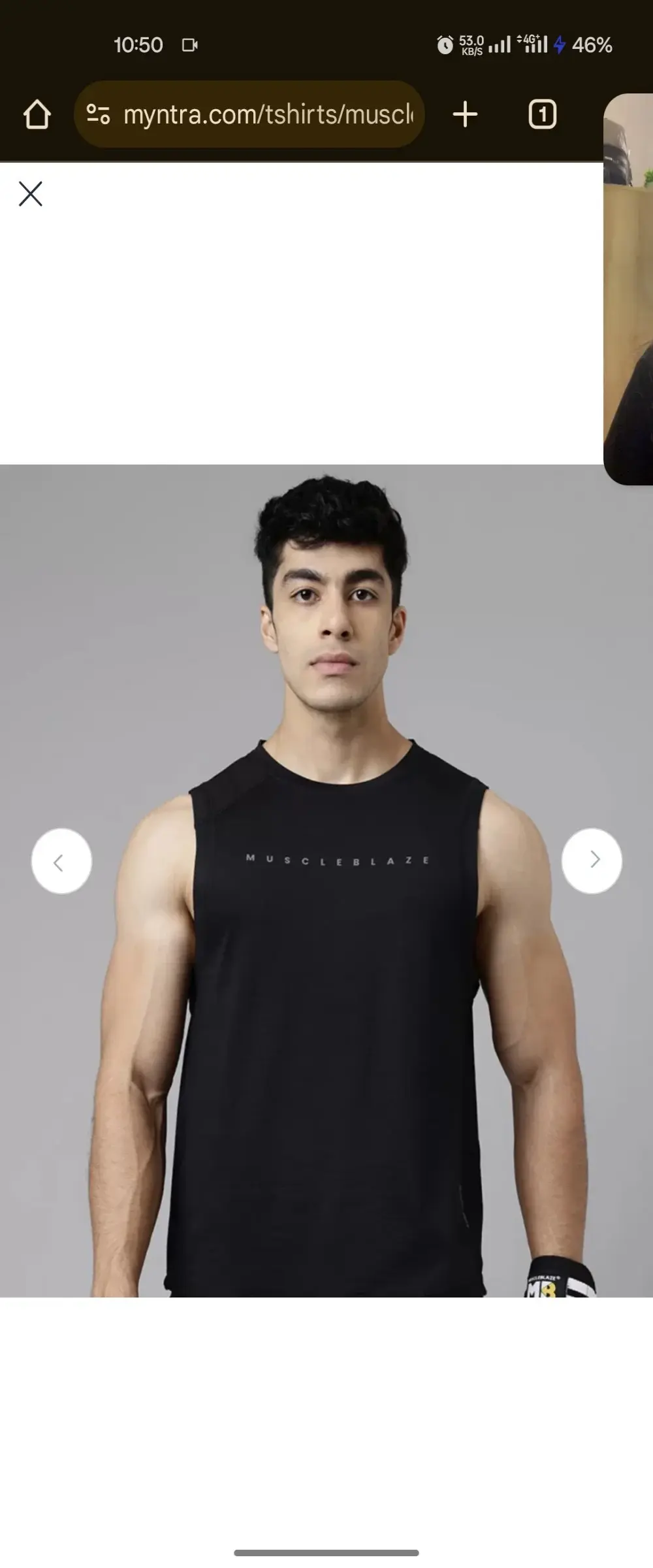Tap the myntra.com address bar
Image resolution: width=653 pixels, height=1568 pixels.
[x=268, y=114]
